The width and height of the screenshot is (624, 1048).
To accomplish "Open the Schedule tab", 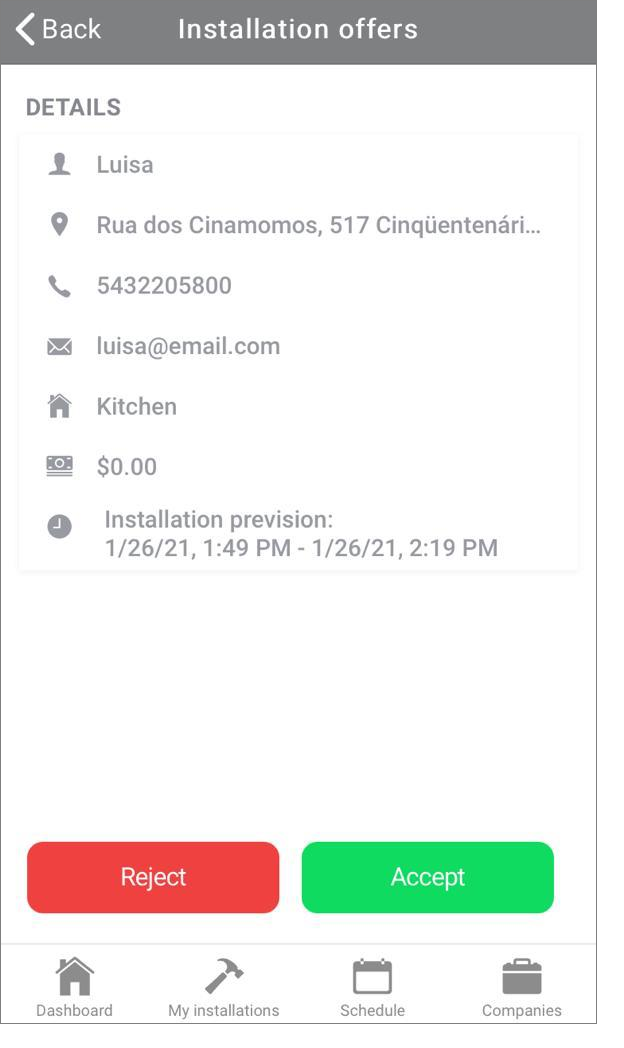I will (372, 987).
